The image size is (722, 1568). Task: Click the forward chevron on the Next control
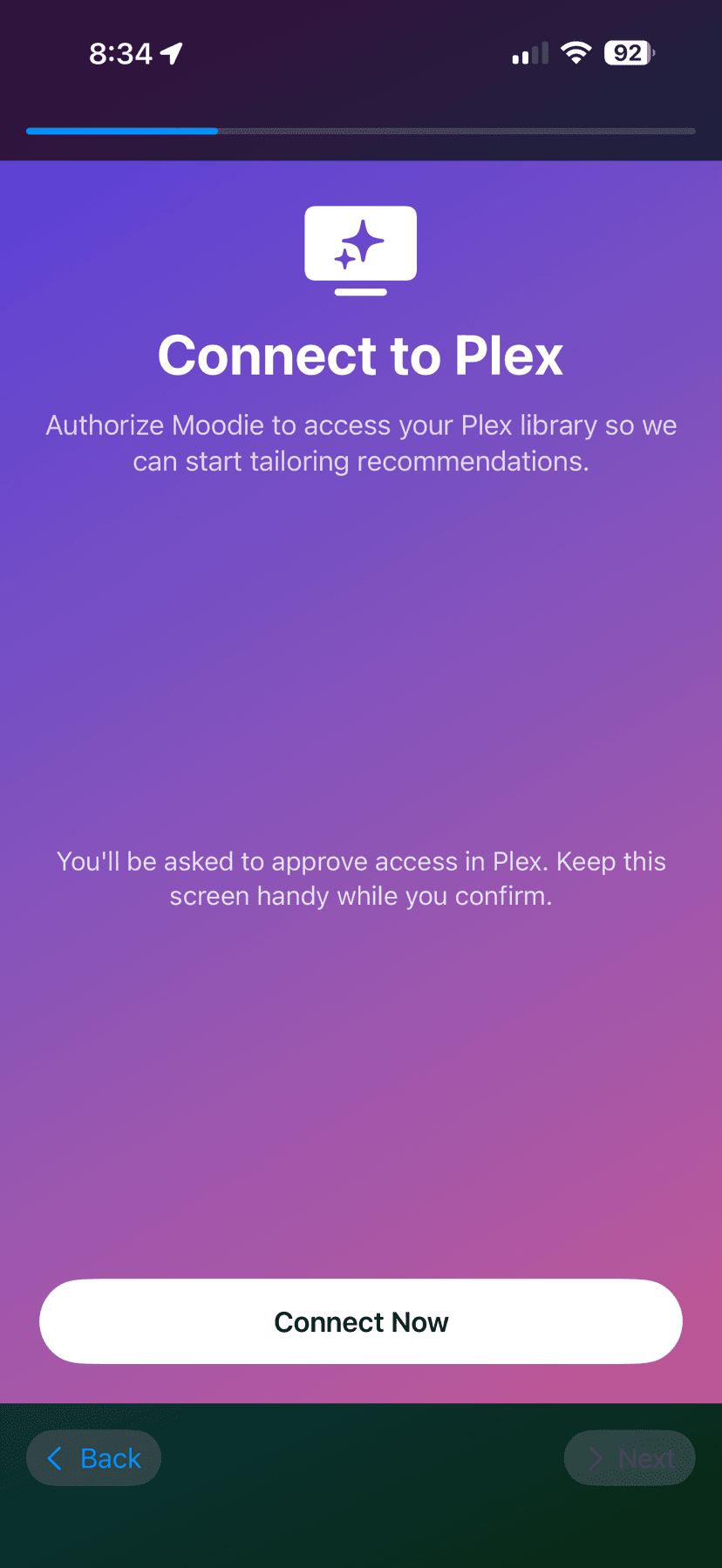(x=596, y=1457)
